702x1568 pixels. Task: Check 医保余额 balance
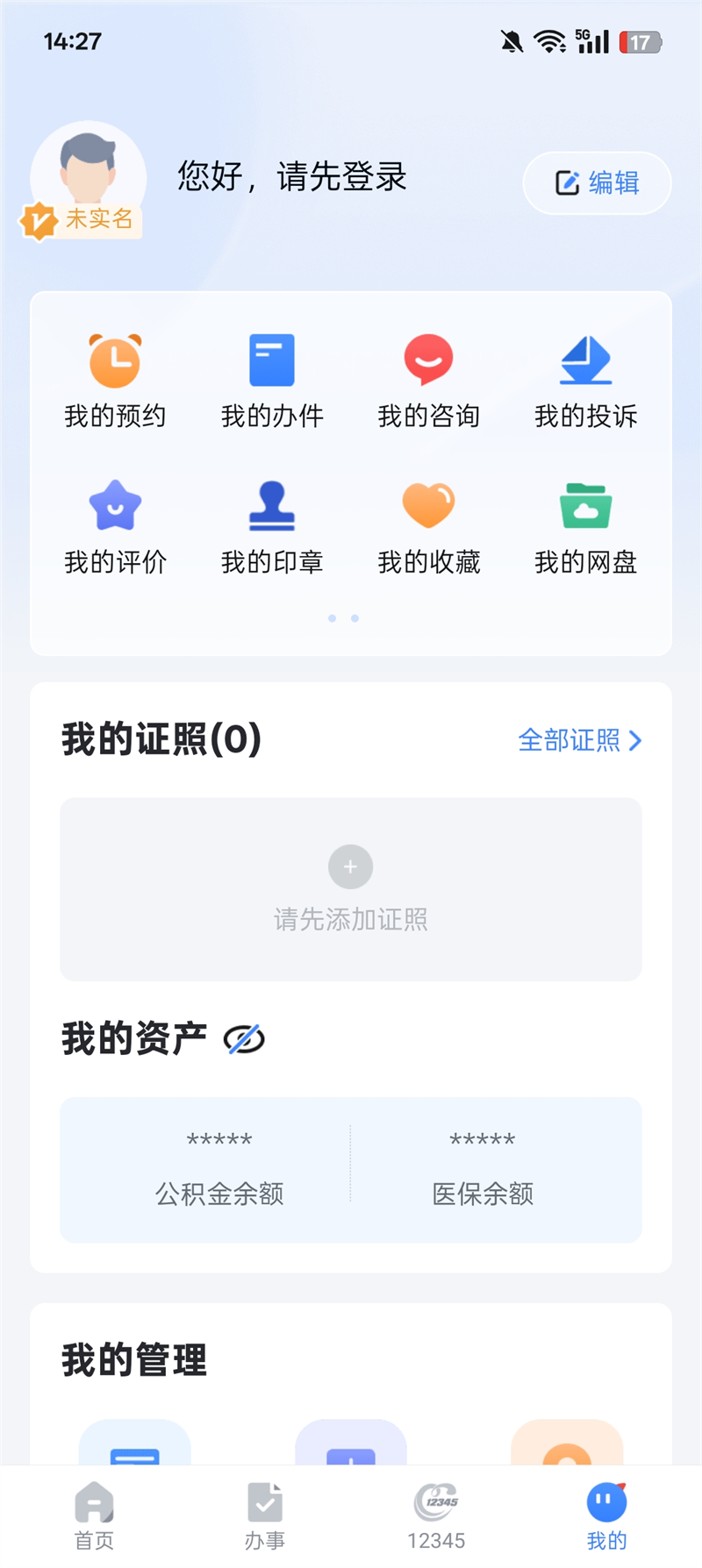coord(483,1170)
